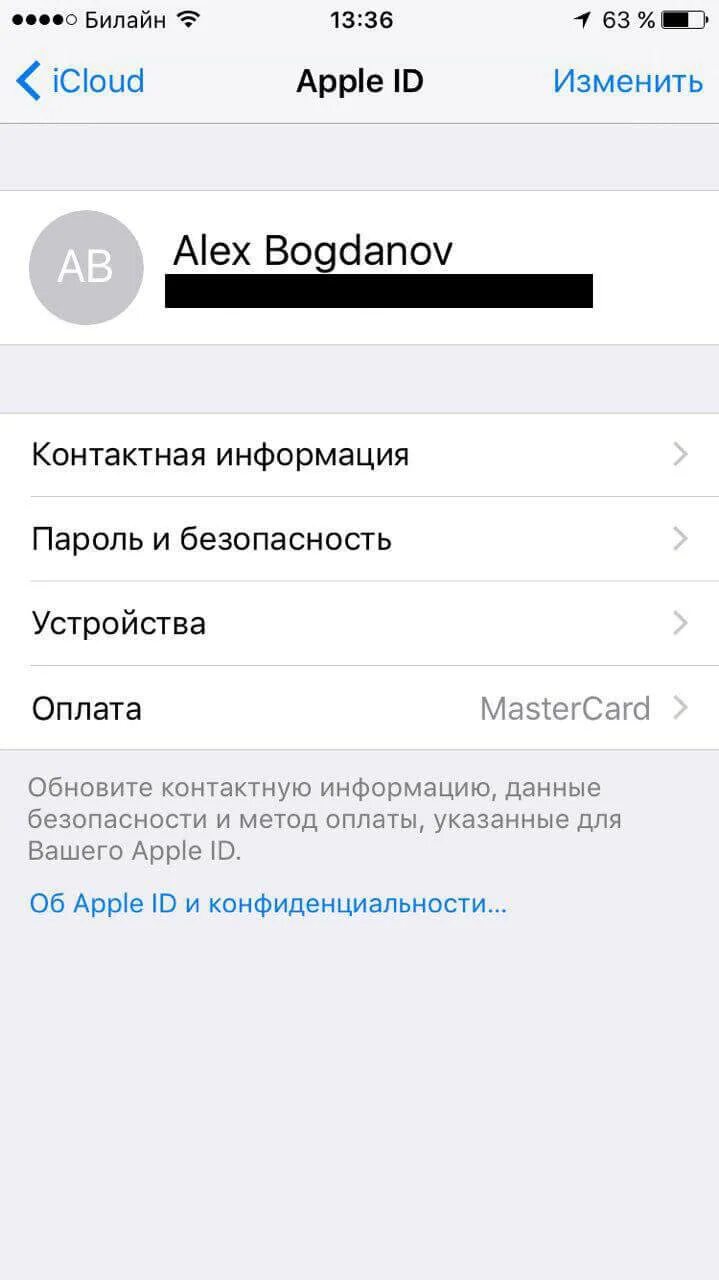Open Пароль и безопасность settings
This screenshot has height=1280, width=719.
click(x=359, y=539)
